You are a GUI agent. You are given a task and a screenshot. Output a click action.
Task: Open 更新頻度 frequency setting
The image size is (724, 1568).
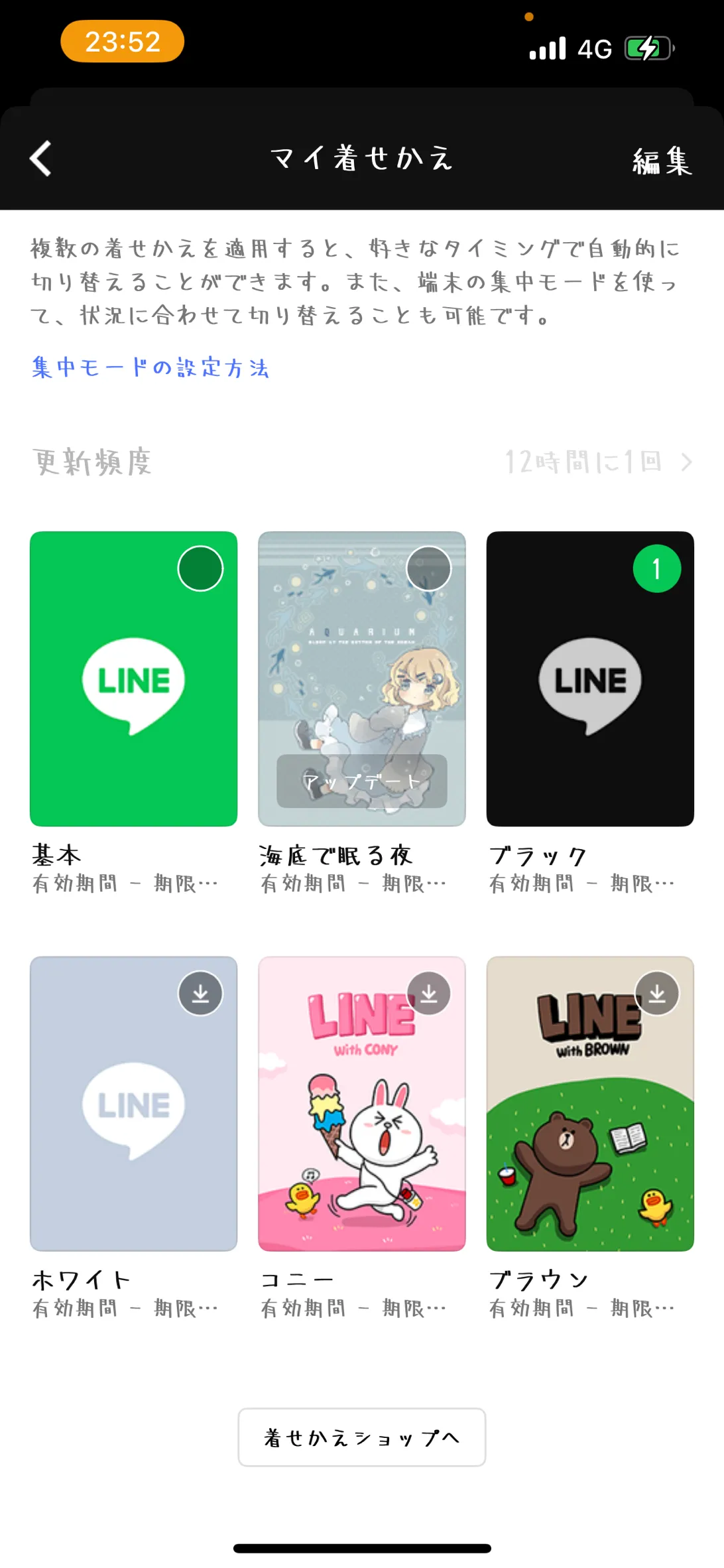[362, 462]
